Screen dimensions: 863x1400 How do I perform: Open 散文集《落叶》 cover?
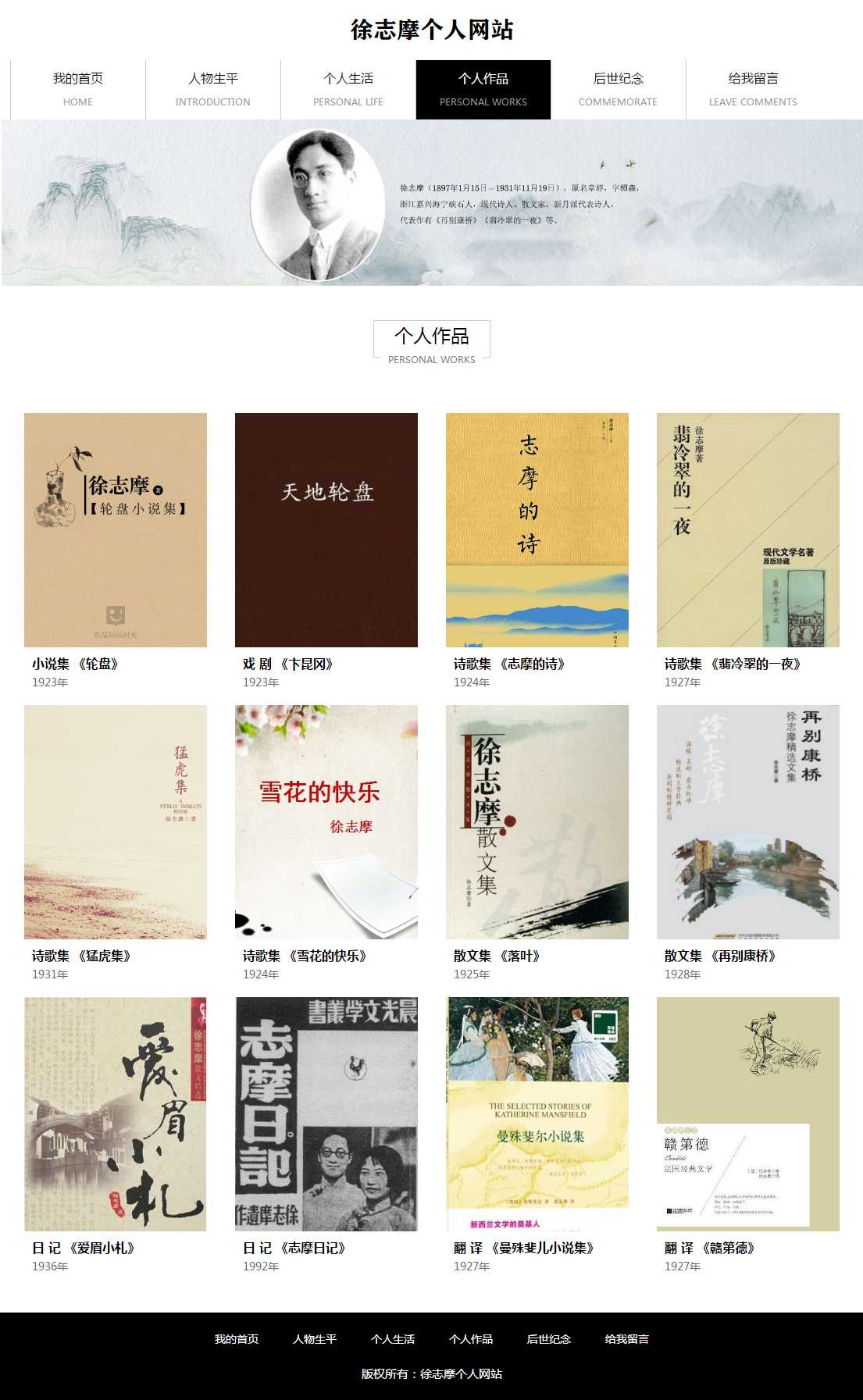coord(537,821)
